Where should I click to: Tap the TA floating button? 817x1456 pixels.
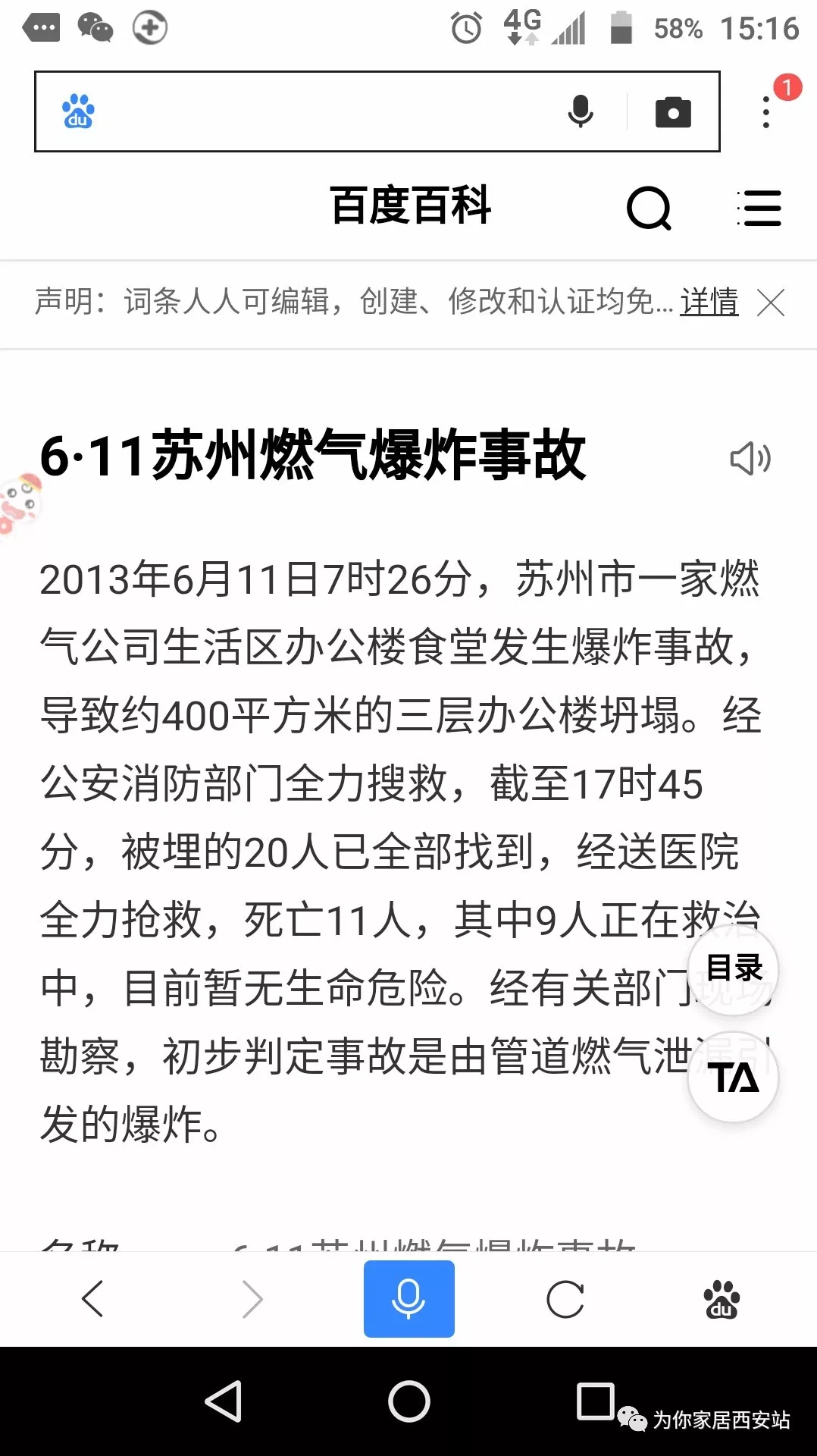click(733, 1078)
